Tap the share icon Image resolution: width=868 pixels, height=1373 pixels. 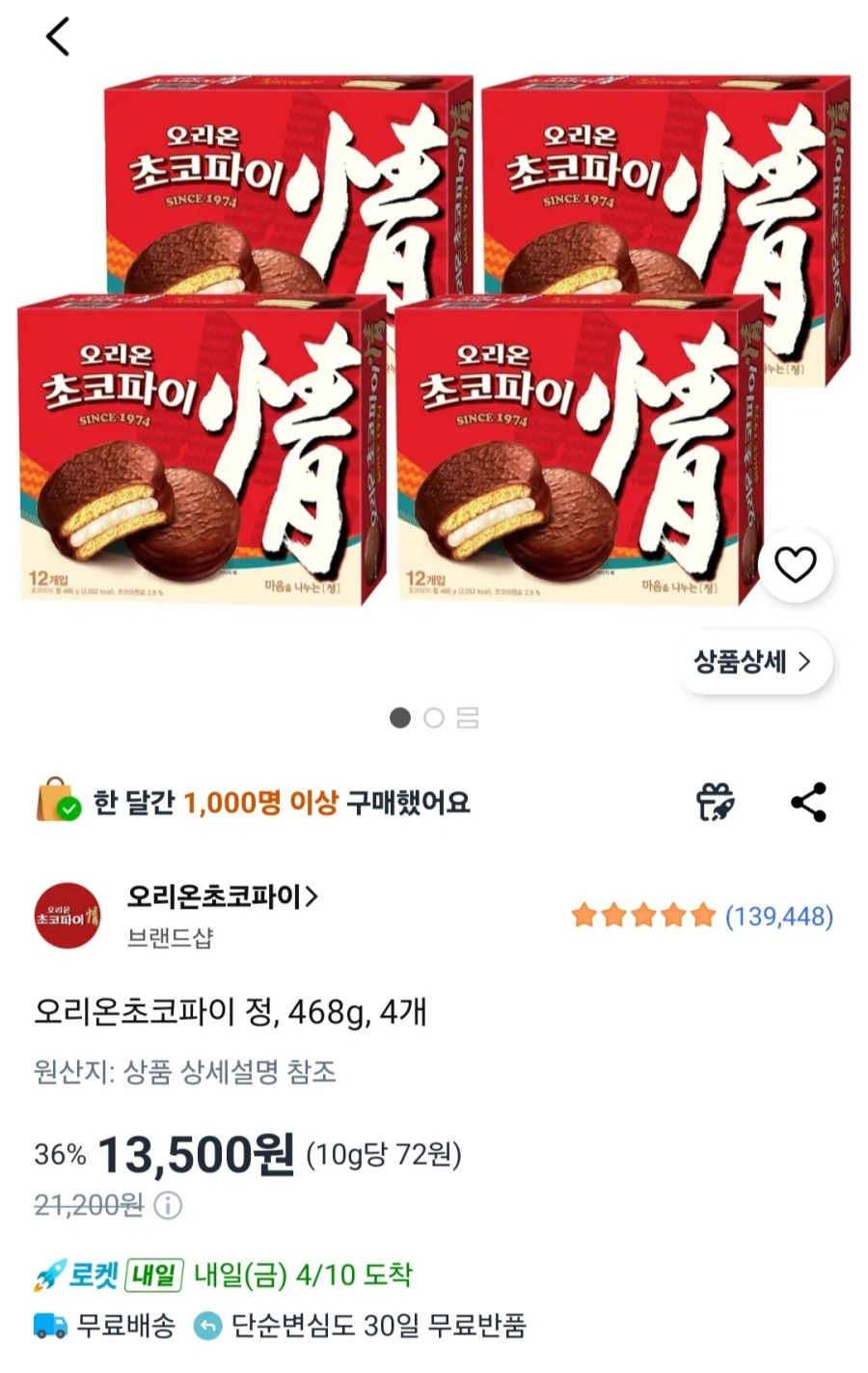click(x=808, y=802)
